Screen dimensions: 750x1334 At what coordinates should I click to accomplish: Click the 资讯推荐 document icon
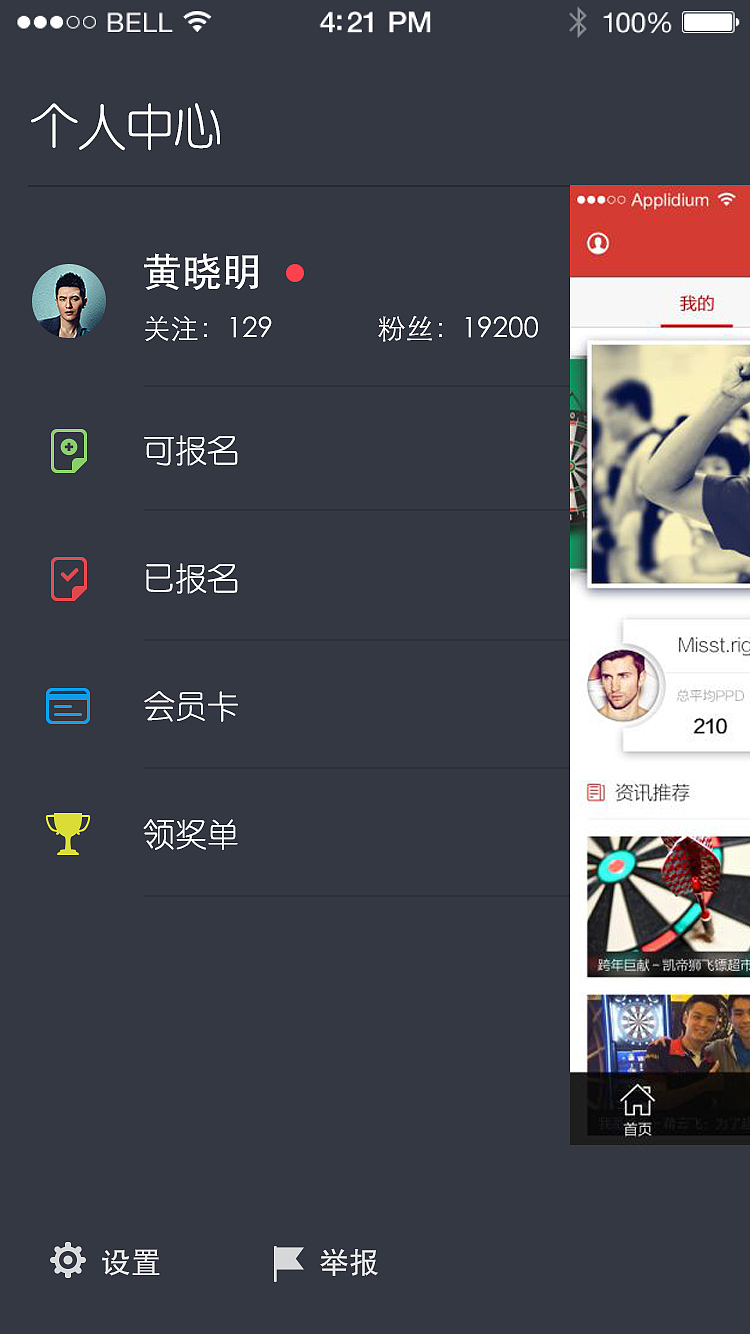598,792
